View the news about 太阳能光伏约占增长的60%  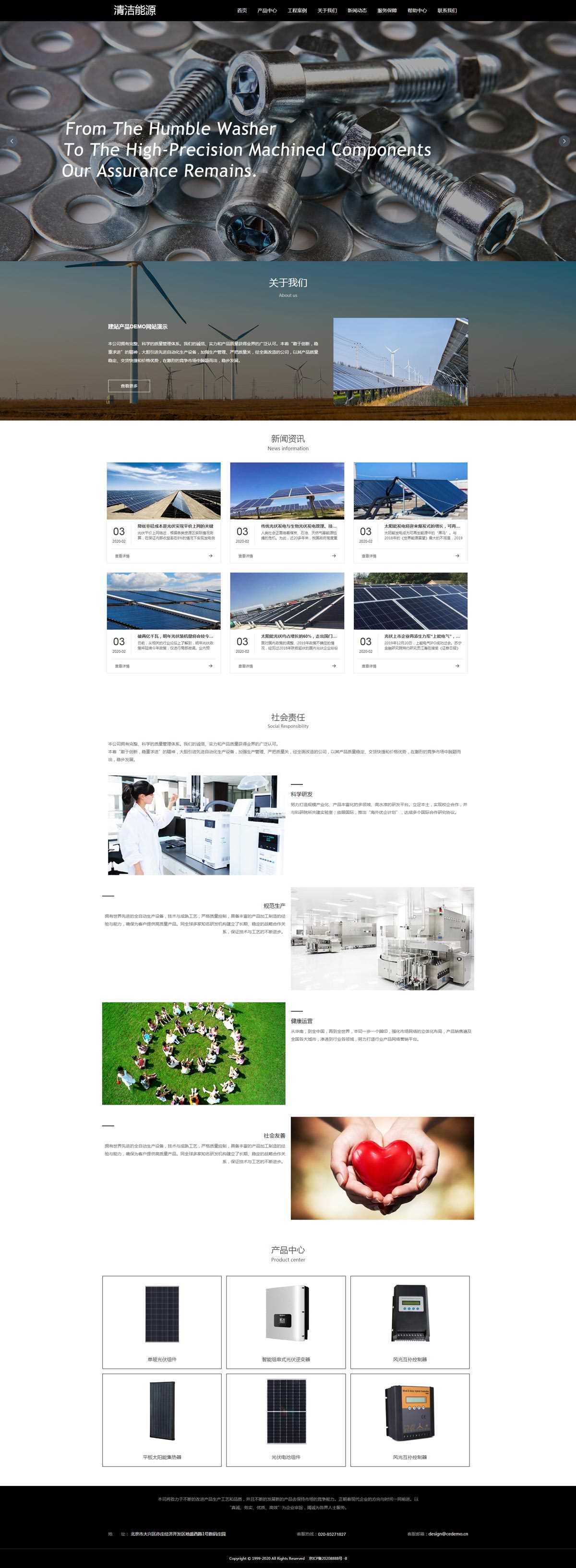pos(287,622)
